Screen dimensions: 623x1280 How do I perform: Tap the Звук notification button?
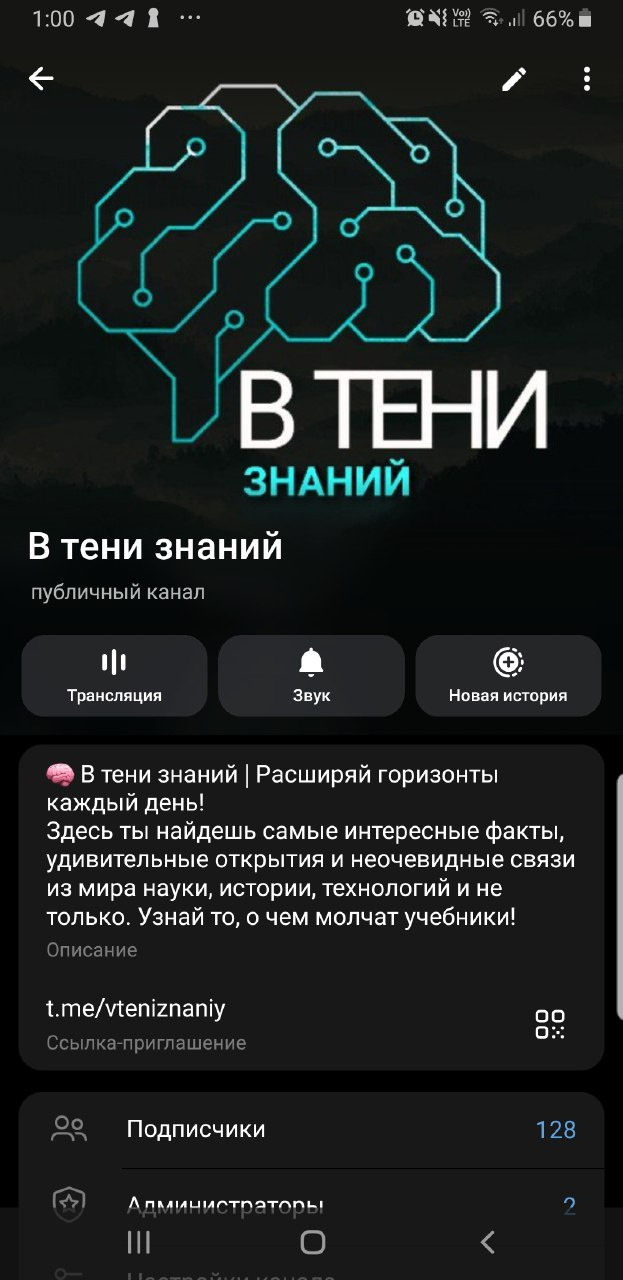click(311, 676)
